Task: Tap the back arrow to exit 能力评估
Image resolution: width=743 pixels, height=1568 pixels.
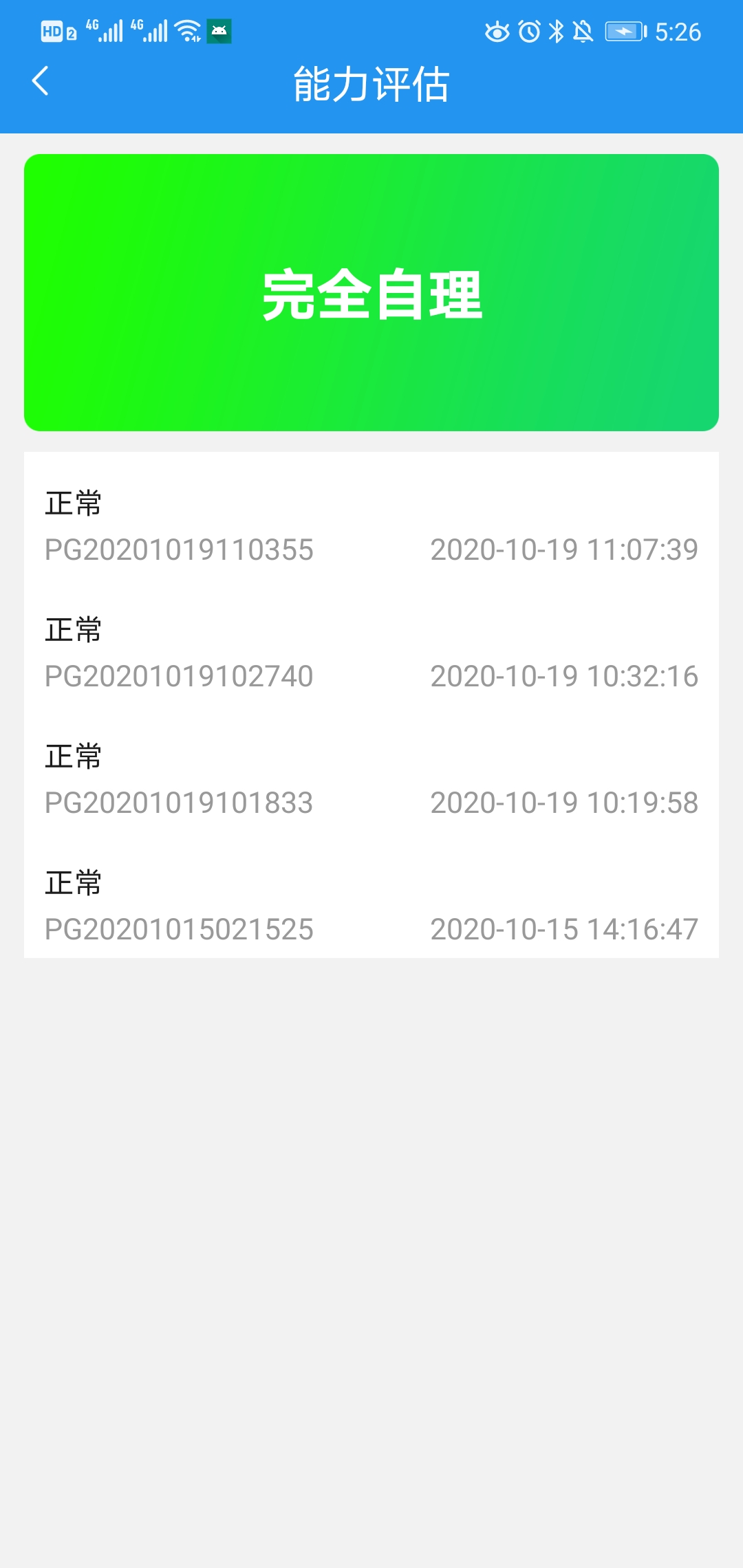Action: 41,81
